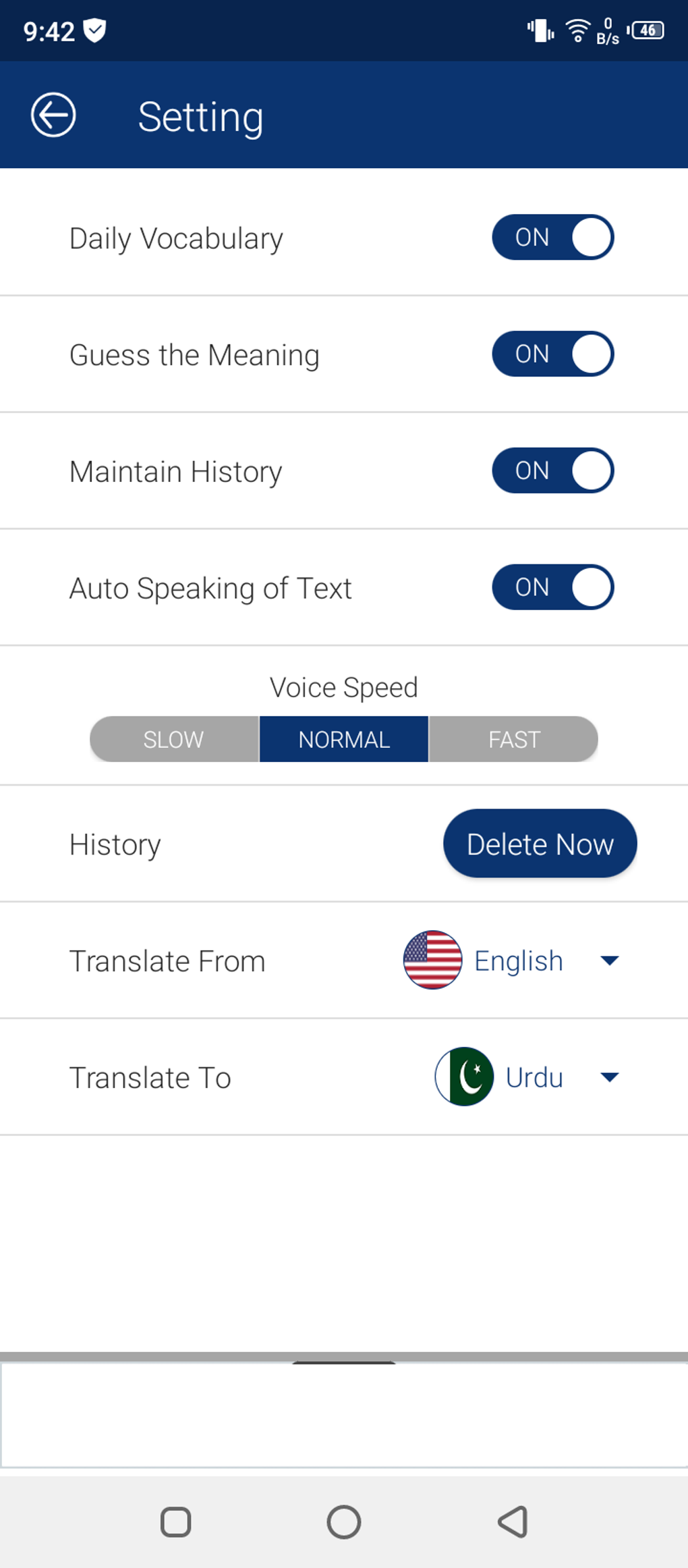Select the SLOW voice speed option
The width and height of the screenshot is (688, 1568).
[173, 739]
